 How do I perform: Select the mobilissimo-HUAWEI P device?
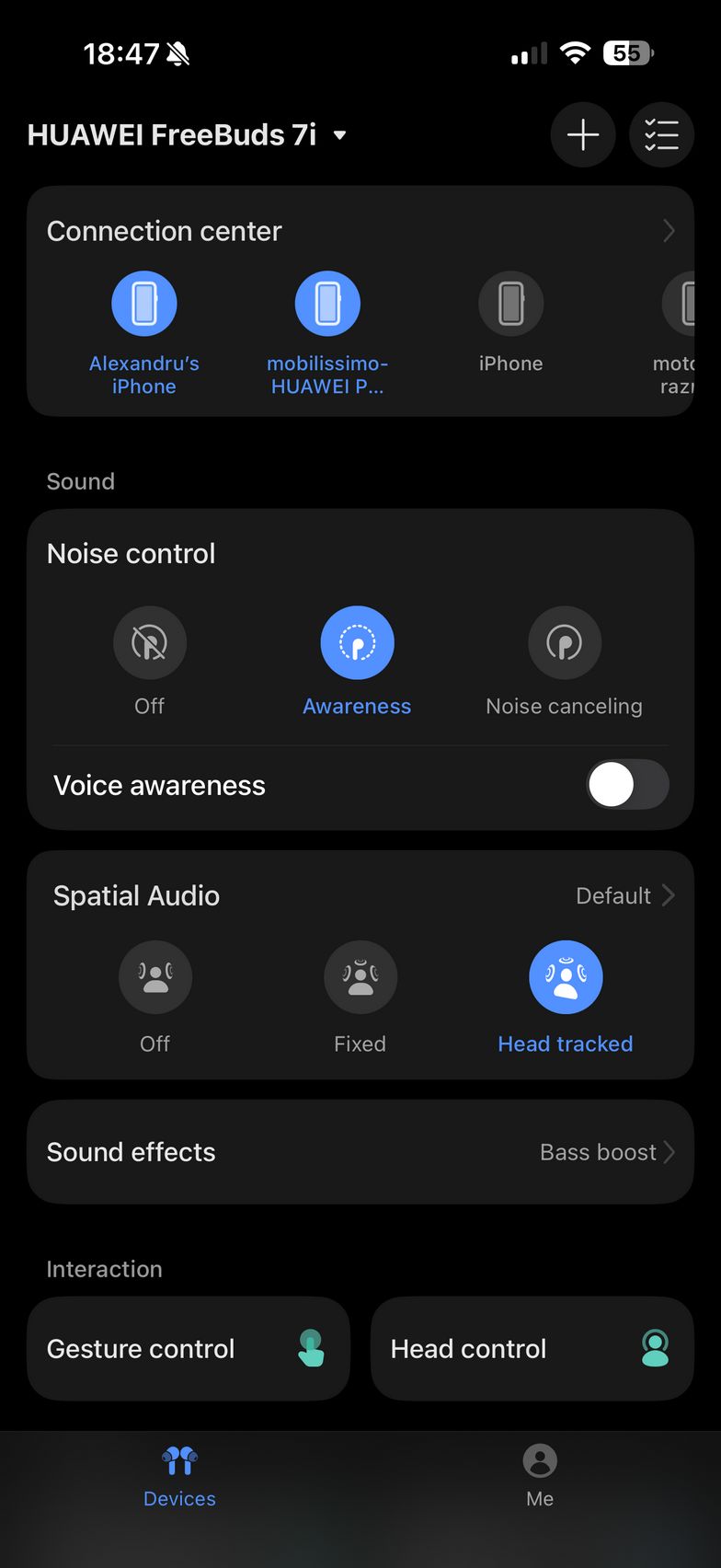point(327,304)
